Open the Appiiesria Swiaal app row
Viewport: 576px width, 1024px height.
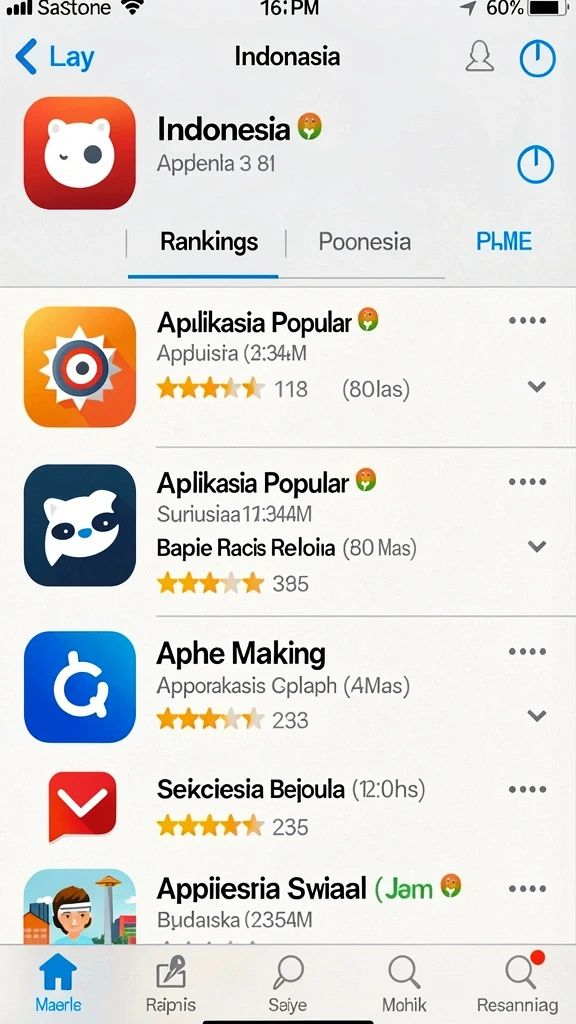(288, 904)
